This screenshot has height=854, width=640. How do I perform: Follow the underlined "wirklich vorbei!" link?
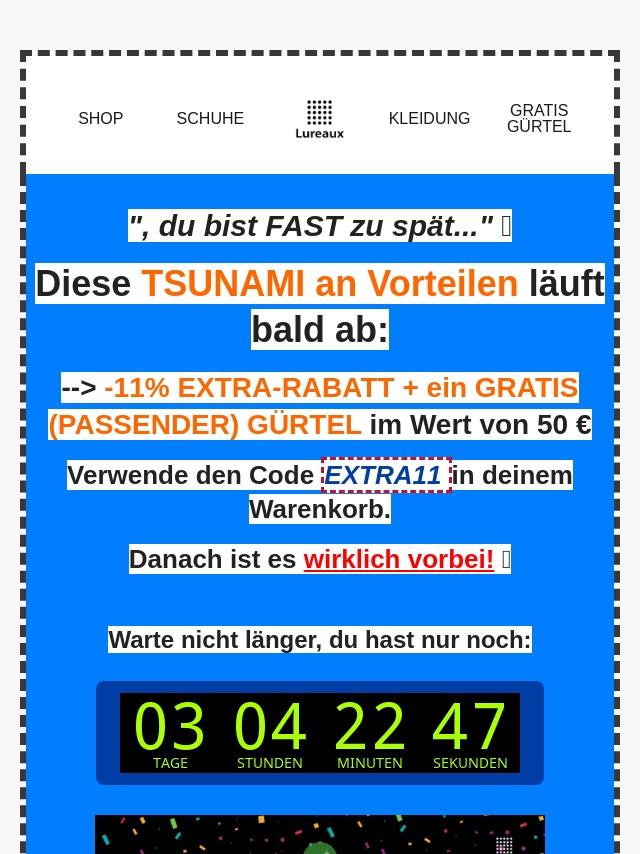tap(398, 559)
